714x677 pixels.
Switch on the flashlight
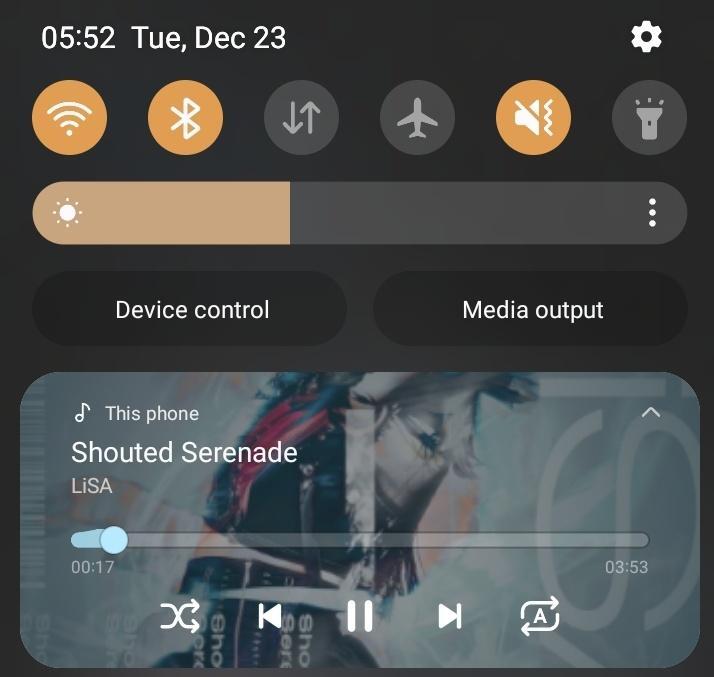click(649, 117)
